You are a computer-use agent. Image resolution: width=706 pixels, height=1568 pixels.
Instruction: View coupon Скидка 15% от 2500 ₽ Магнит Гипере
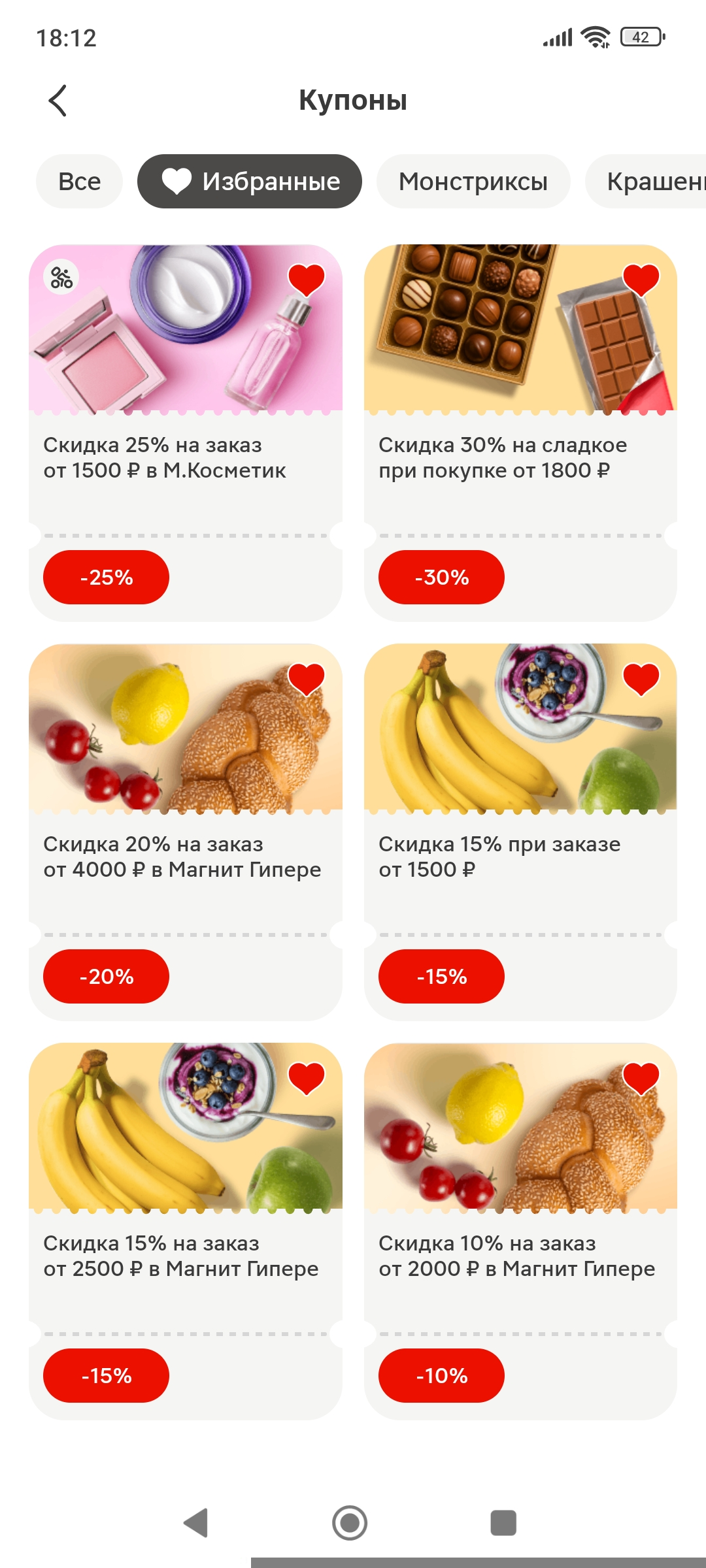[186, 1232]
